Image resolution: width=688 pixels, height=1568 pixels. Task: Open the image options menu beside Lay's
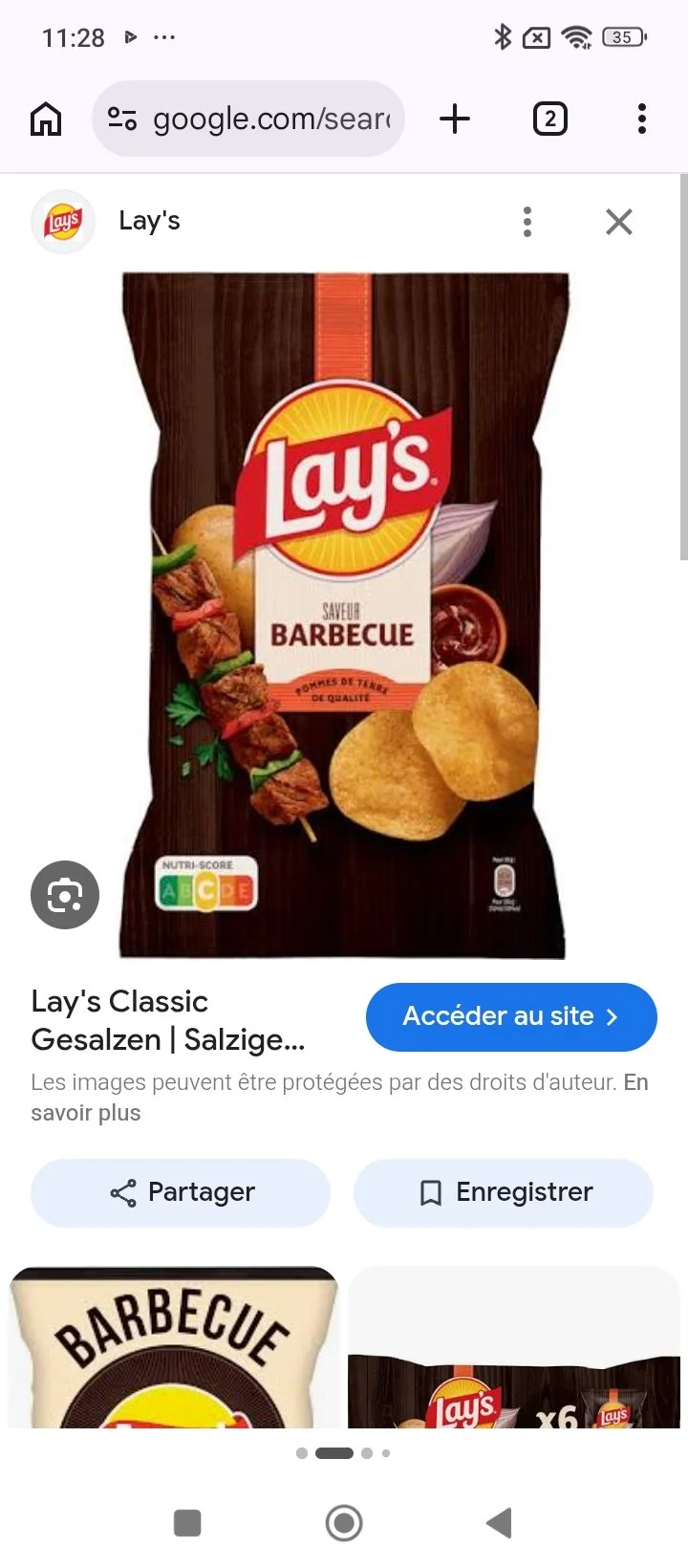pyautogui.click(x=527, y=222)
